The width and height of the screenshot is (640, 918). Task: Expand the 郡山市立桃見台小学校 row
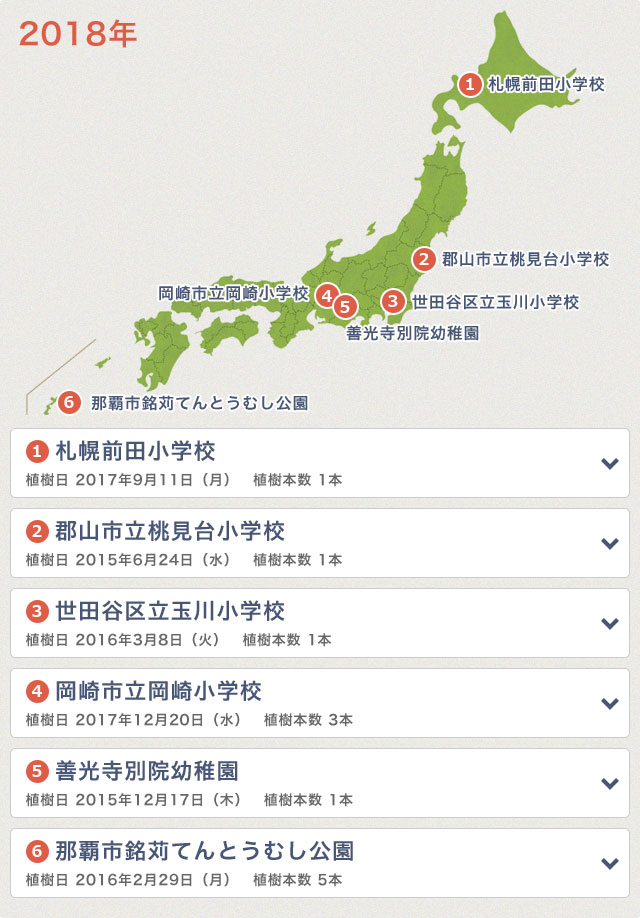(610, 543)
